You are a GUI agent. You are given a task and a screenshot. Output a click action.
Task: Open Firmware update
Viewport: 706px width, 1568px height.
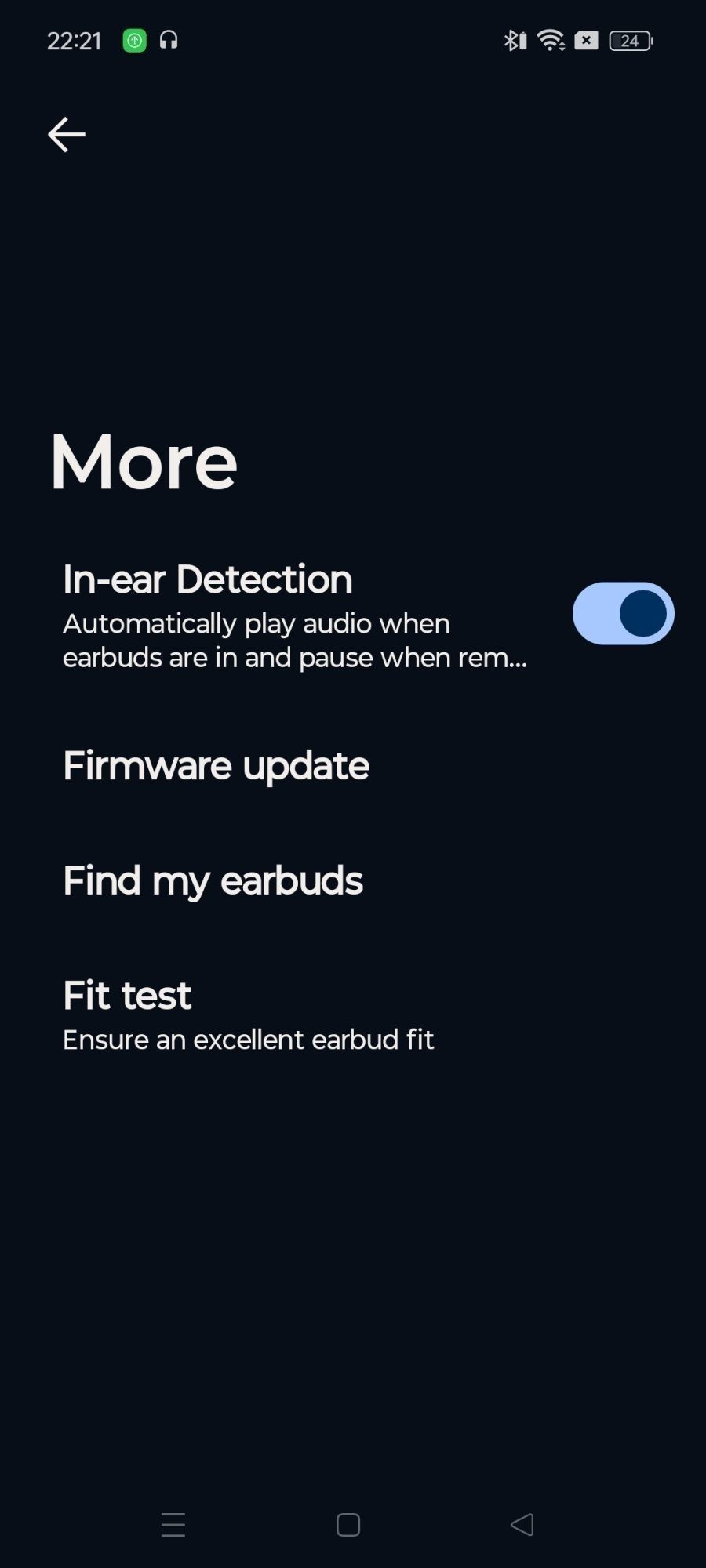[216, 766]
